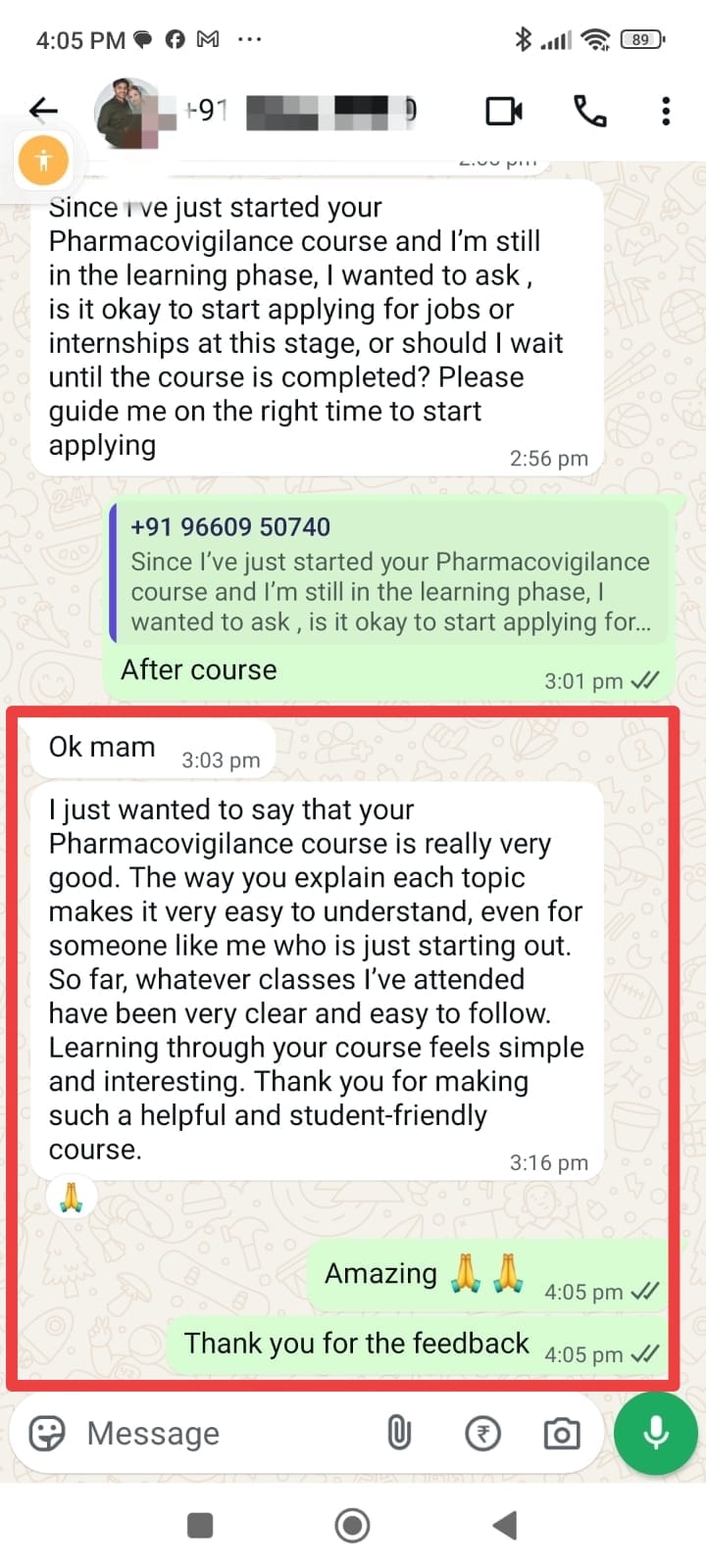Open the contact's profile picture

pos(127,112)
